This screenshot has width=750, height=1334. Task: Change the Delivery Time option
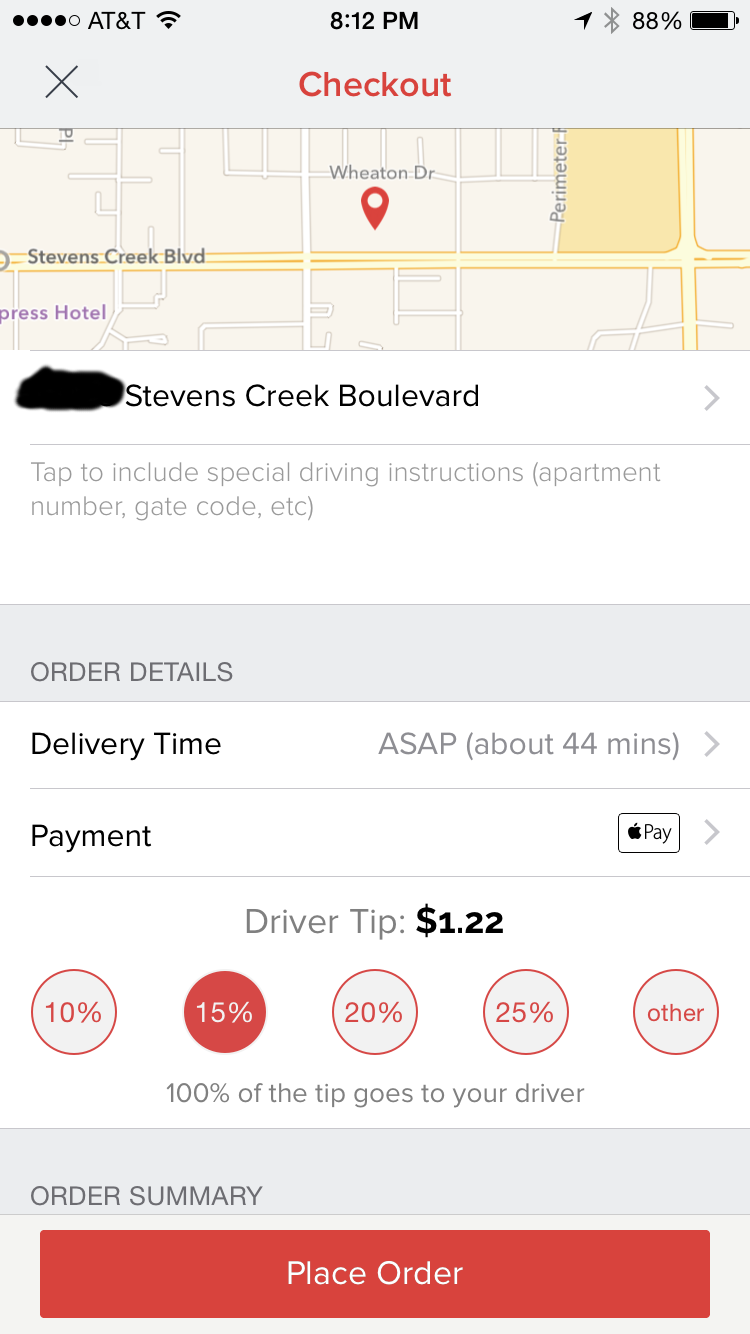click(x=375, y=745)
